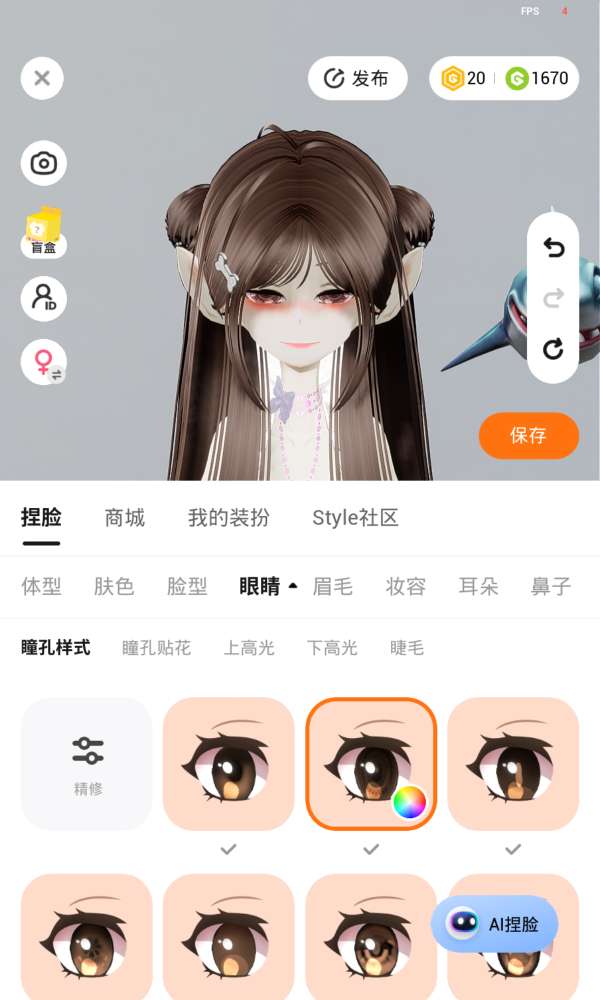Image resolution: width=600 pixels, height=1000 pixels.
Task: Switch avatar gender
Action: (44, 362)
